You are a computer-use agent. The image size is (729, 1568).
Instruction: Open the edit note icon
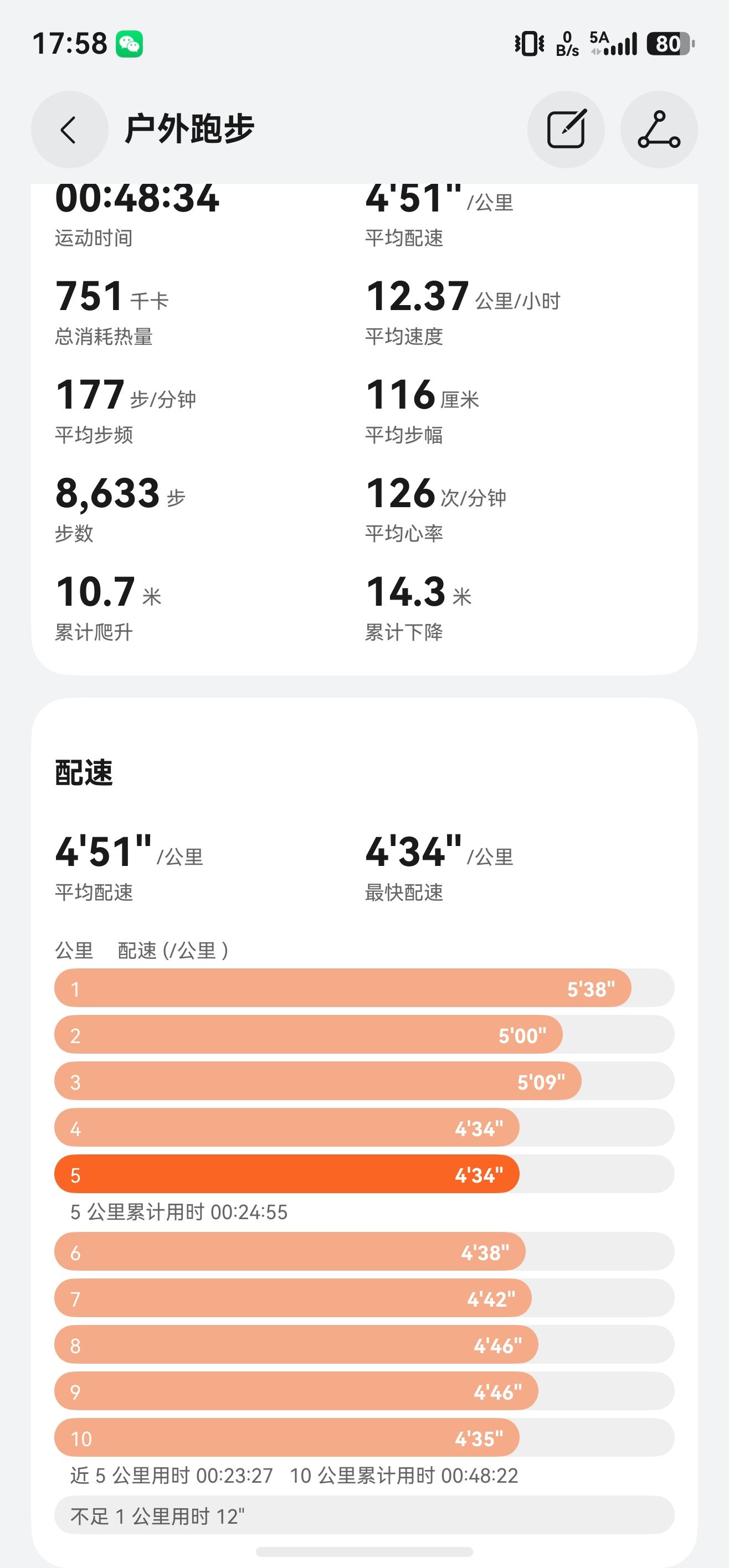566,130
